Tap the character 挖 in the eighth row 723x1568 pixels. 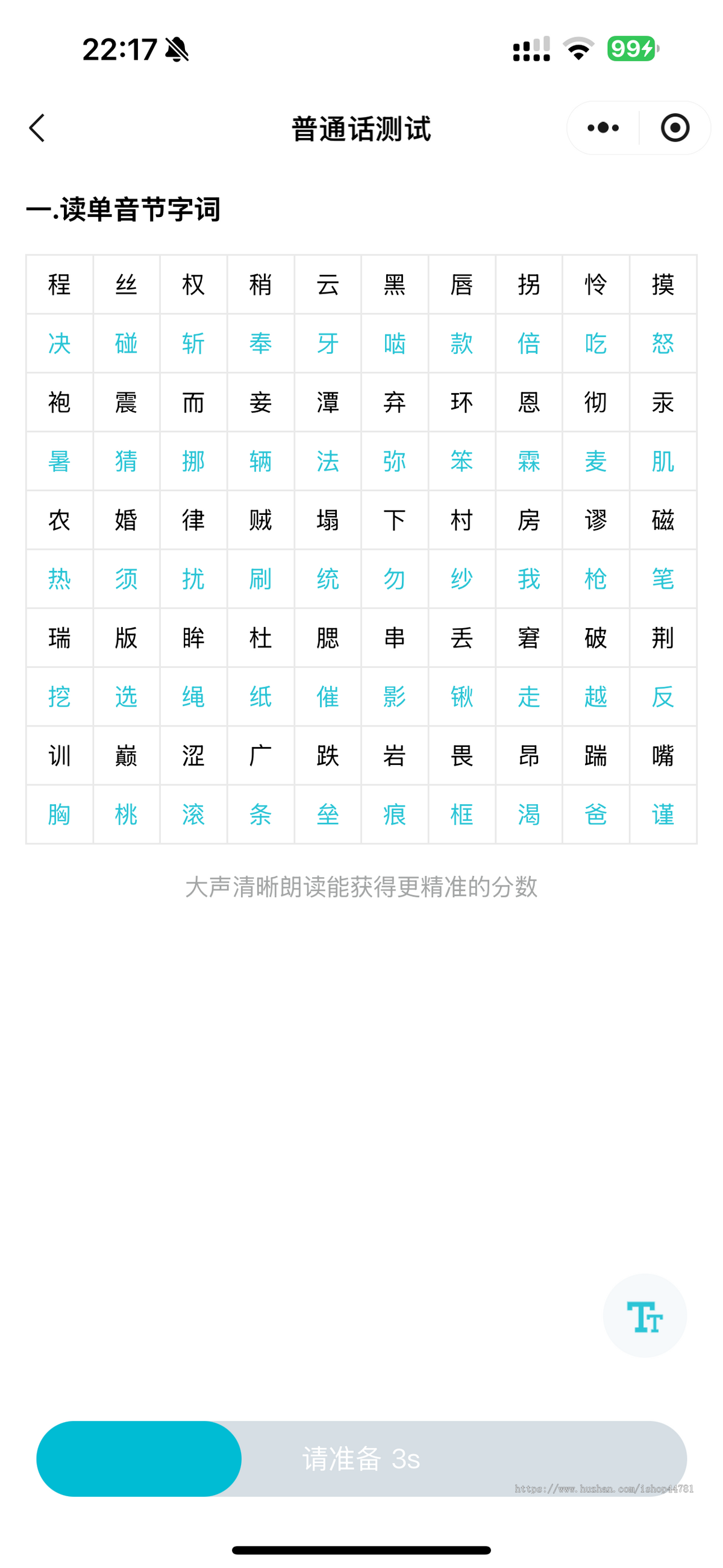coord(59,697)
